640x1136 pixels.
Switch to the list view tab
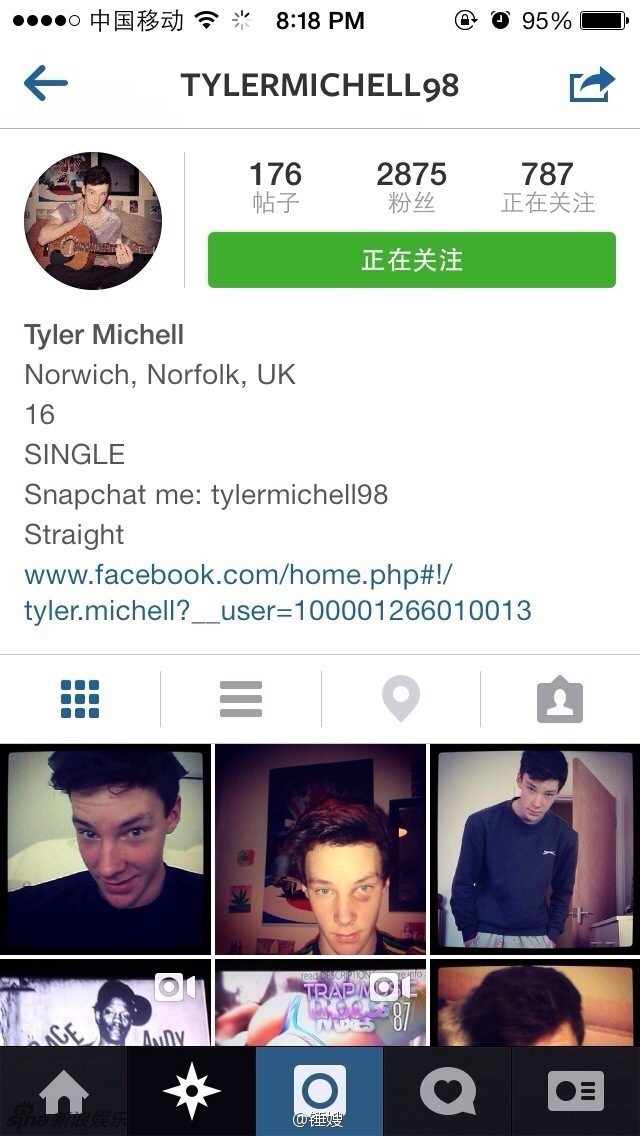pos(240,699)
